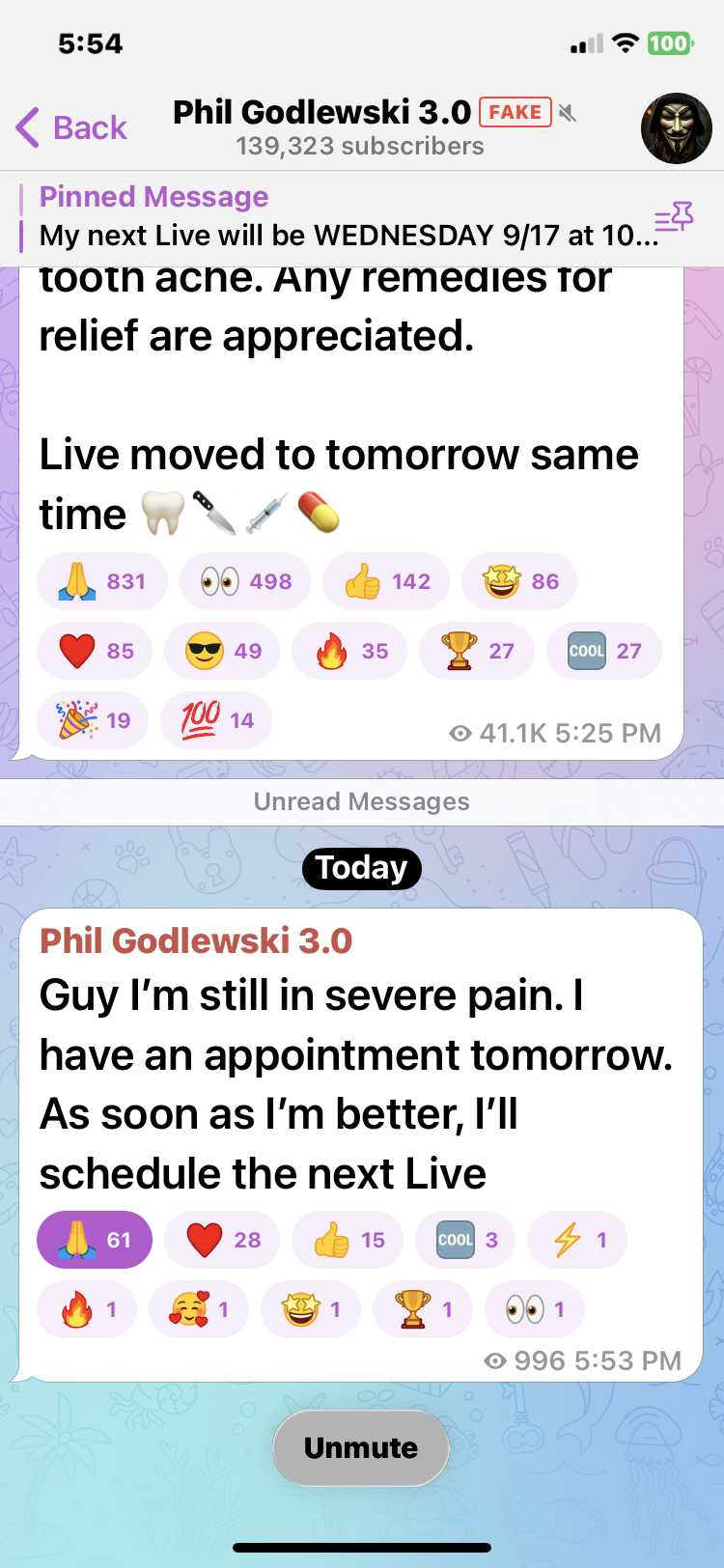724x1568 pixels.
Task: React with sunglasses emoji showing 49
Action: point(222,651)
